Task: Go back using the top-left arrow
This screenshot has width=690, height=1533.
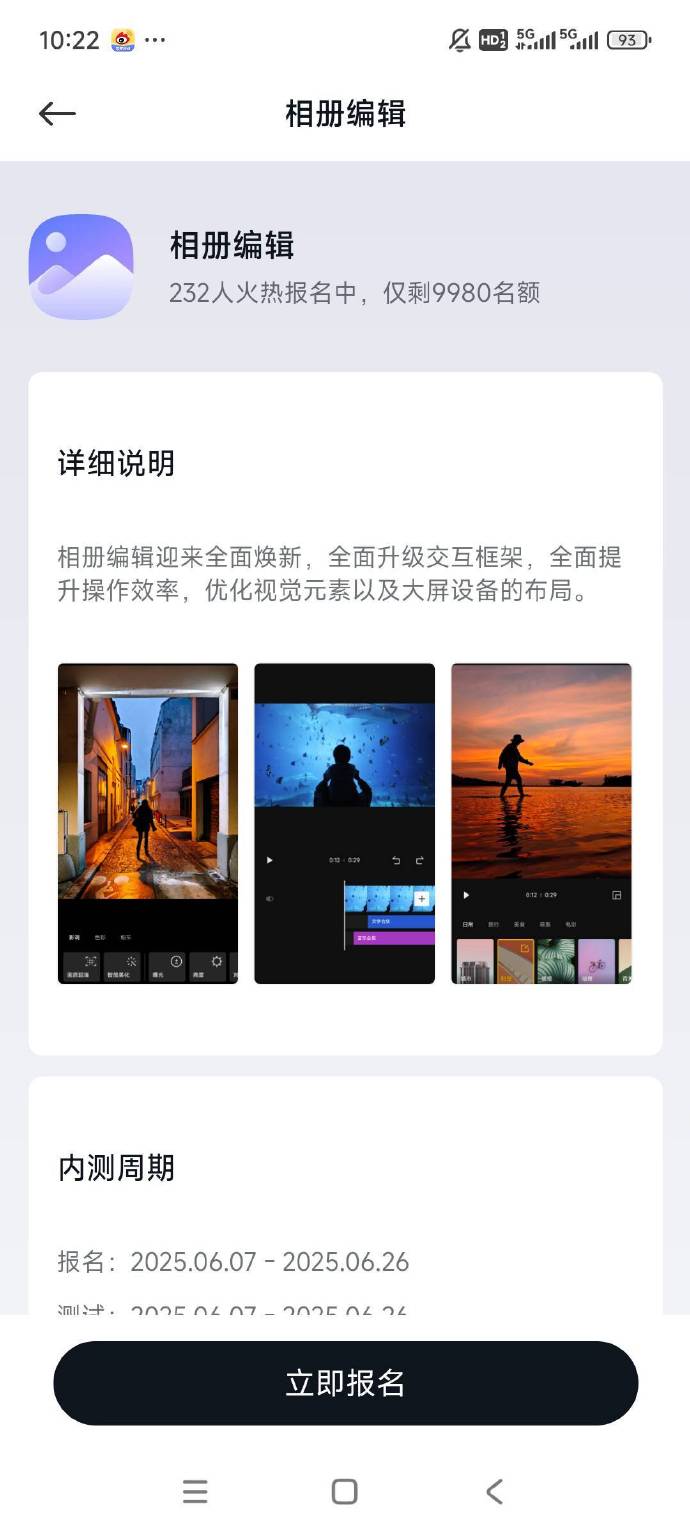Action: [57, 114]
